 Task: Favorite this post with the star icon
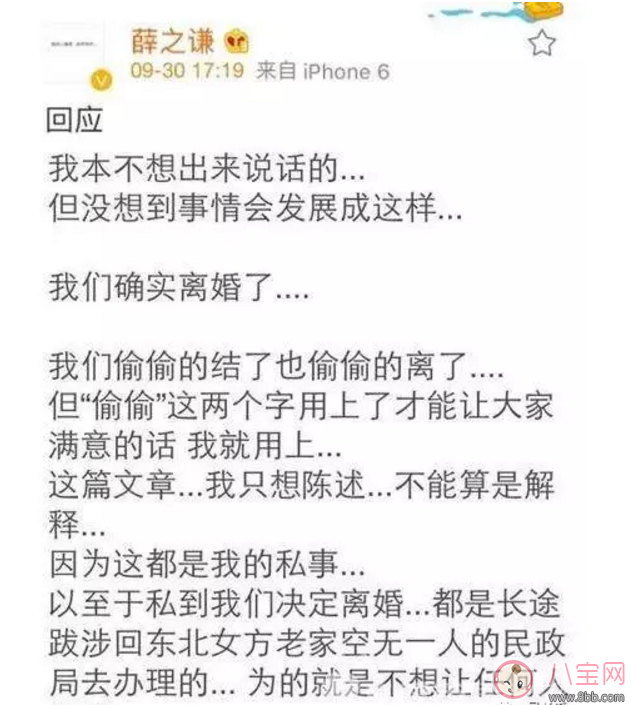coord(541,42)
